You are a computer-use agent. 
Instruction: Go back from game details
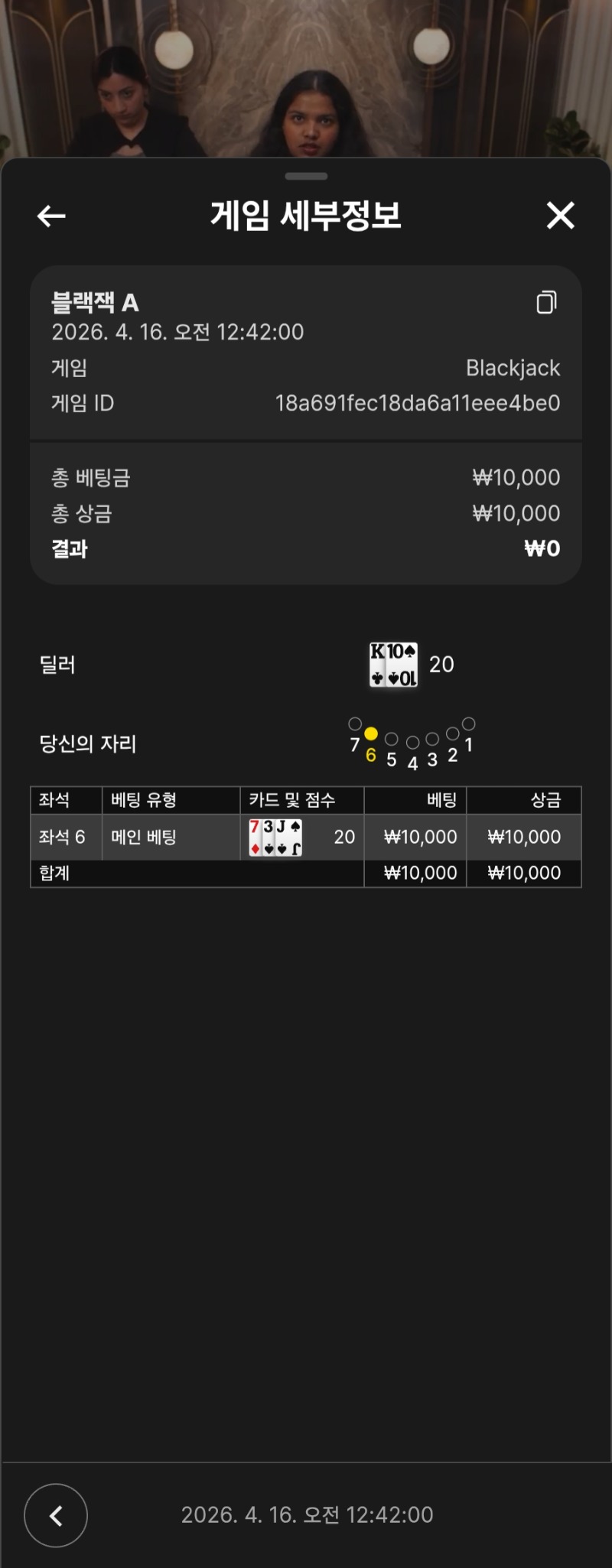point(51,216)
